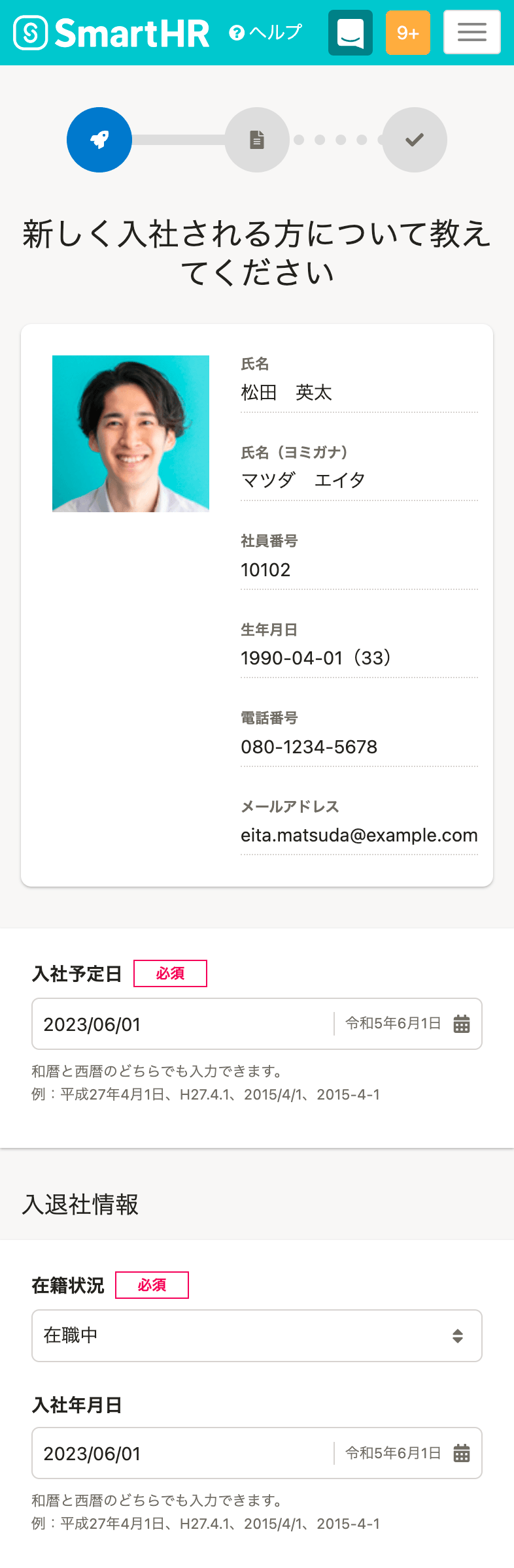Open the hamburger menu button
The width and height of the screenshot is (514, 1568).
(471, 32)
